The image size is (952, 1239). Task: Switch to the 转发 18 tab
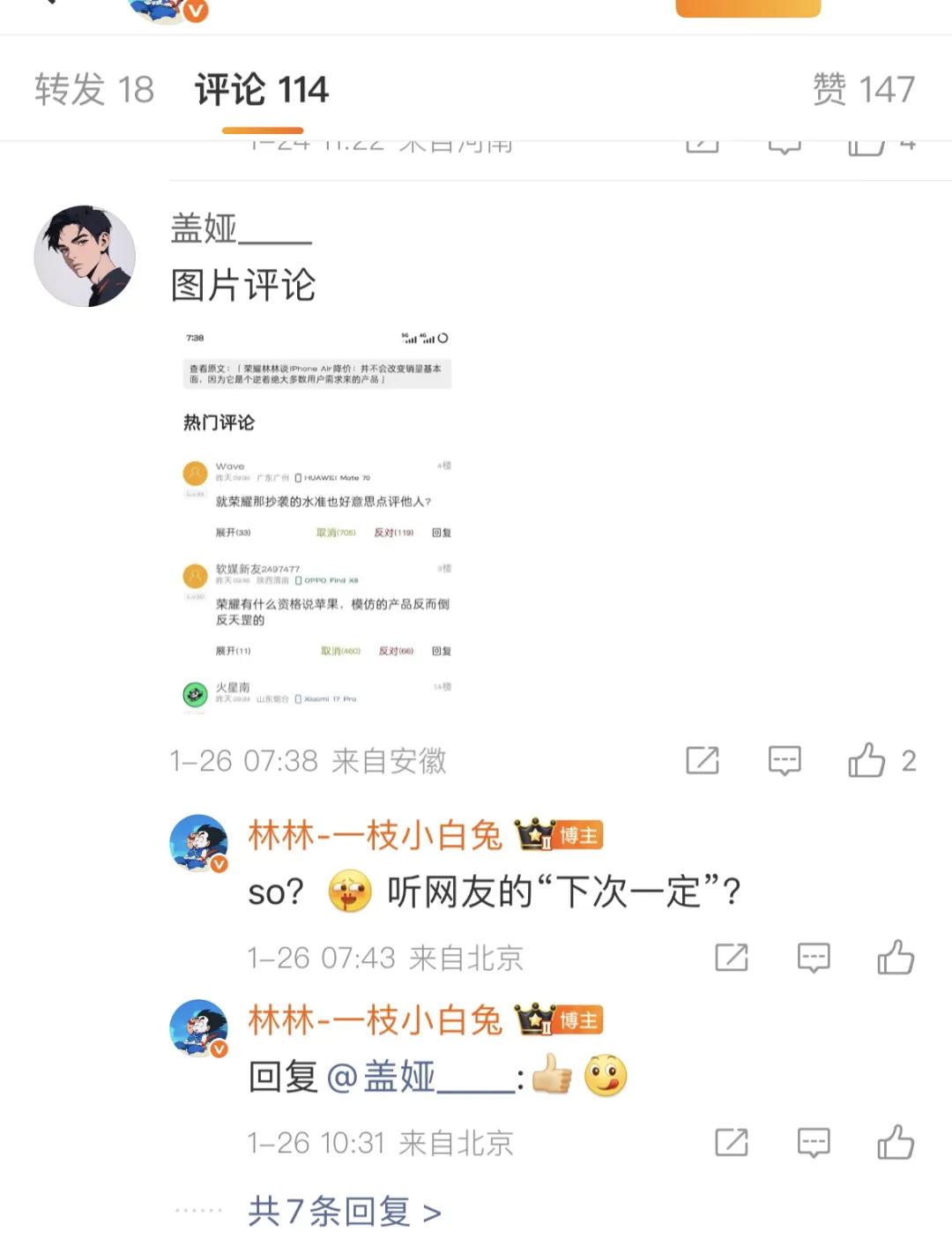[94, 90]
